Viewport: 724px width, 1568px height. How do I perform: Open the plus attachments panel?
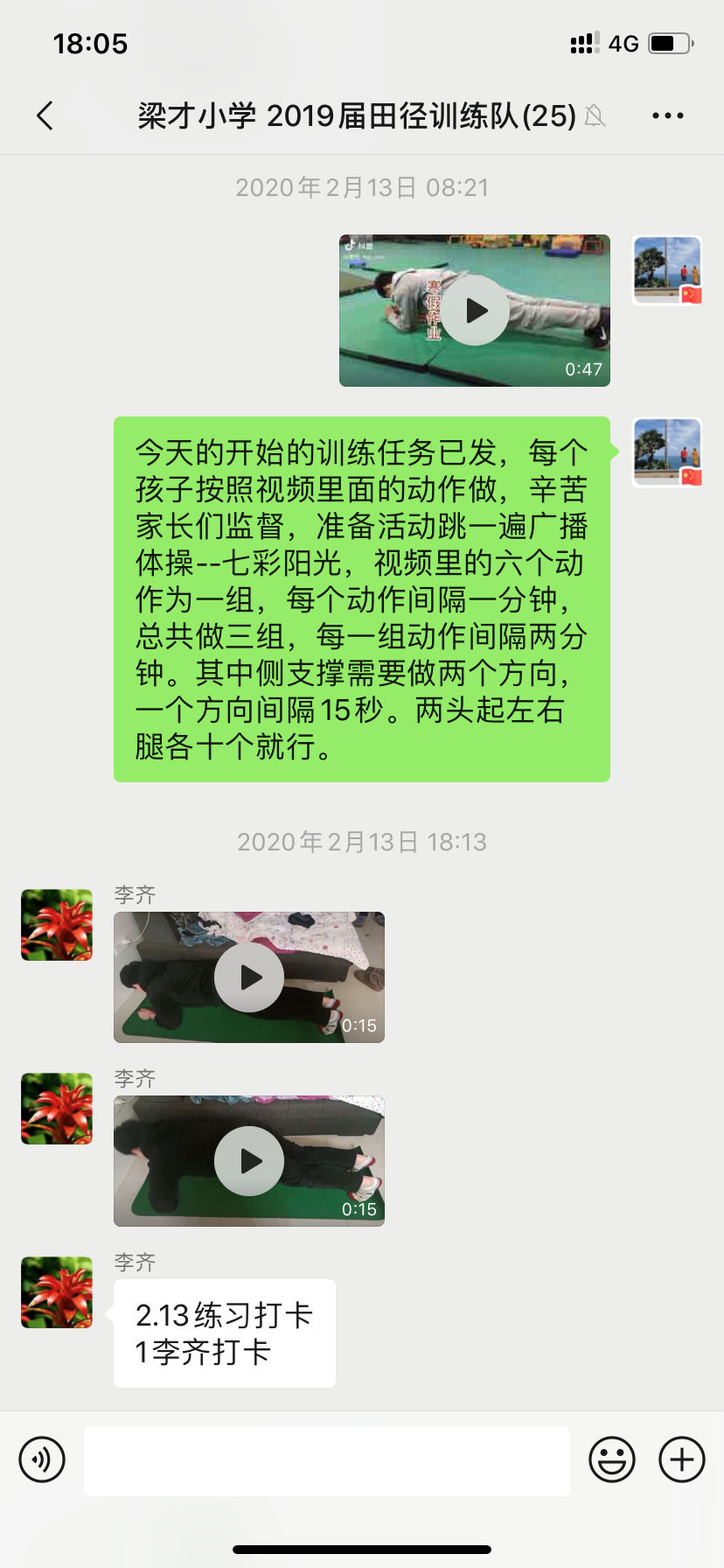click(x=681, y=1459)
